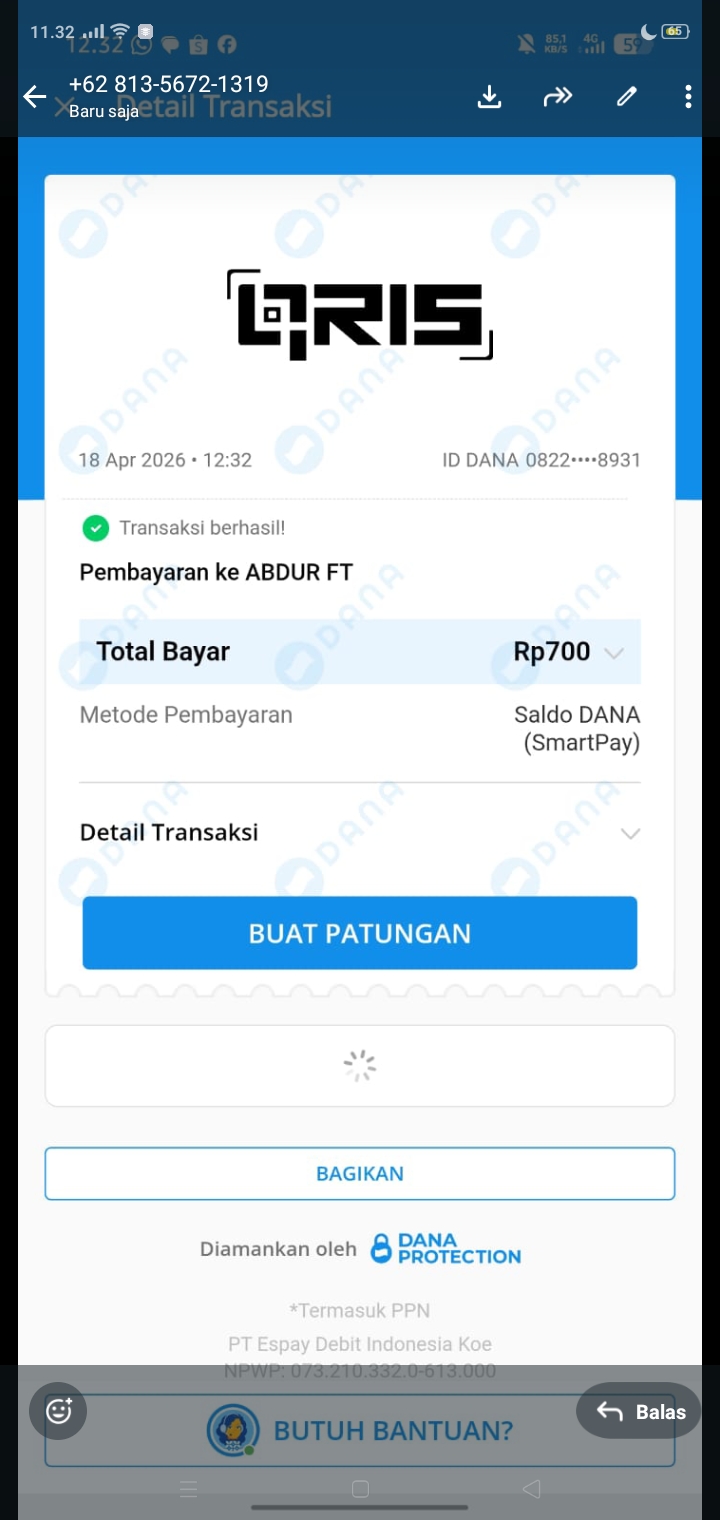React to the image with an emoji
This screenshot has width=720, height=1520.
tap(59, 1411)
